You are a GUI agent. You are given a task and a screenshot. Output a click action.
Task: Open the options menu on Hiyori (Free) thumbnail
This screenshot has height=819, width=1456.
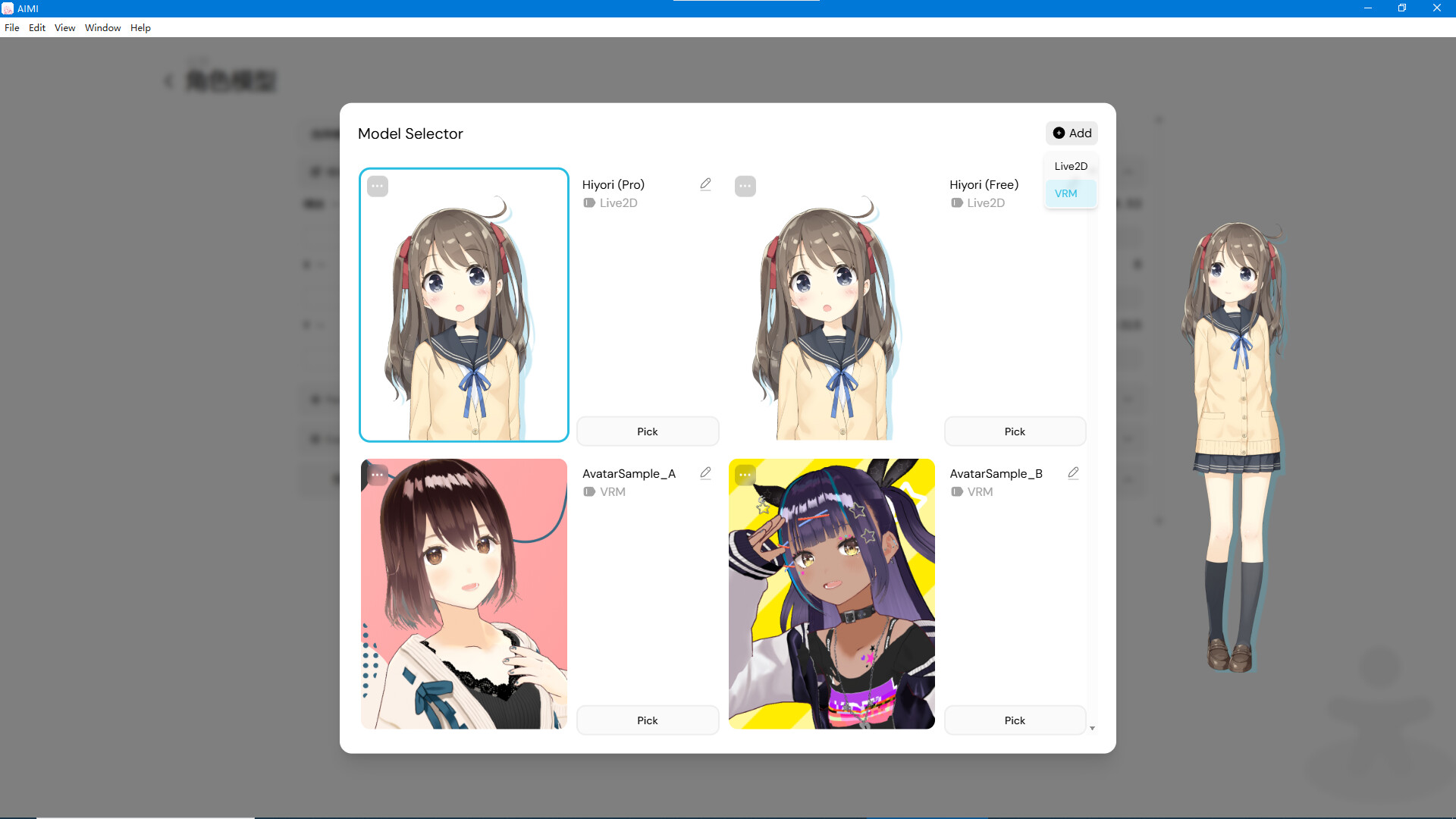click(745, 186)
